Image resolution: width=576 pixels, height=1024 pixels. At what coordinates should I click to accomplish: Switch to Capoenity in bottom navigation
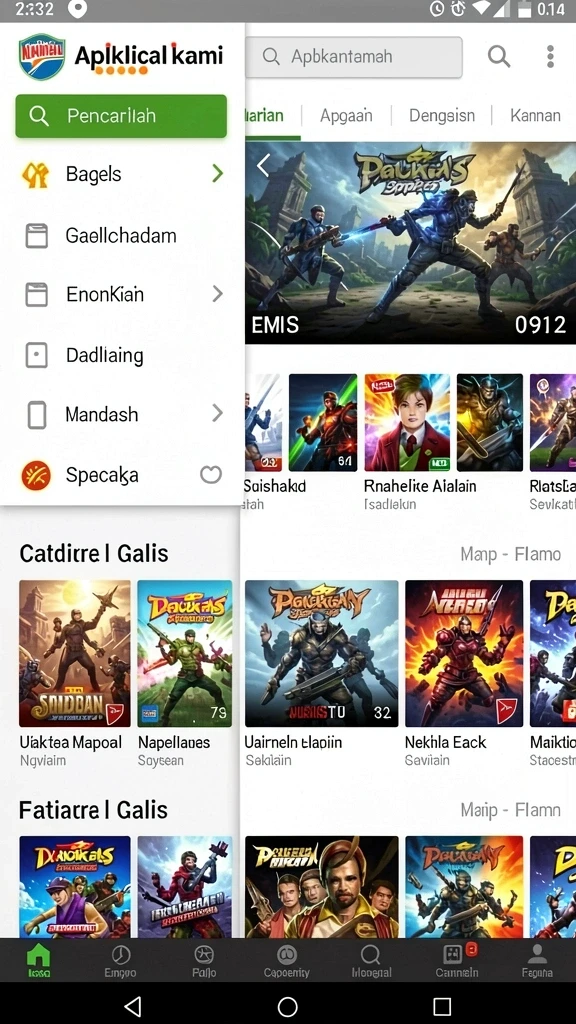pyautogui.click(x=287, y=961)
